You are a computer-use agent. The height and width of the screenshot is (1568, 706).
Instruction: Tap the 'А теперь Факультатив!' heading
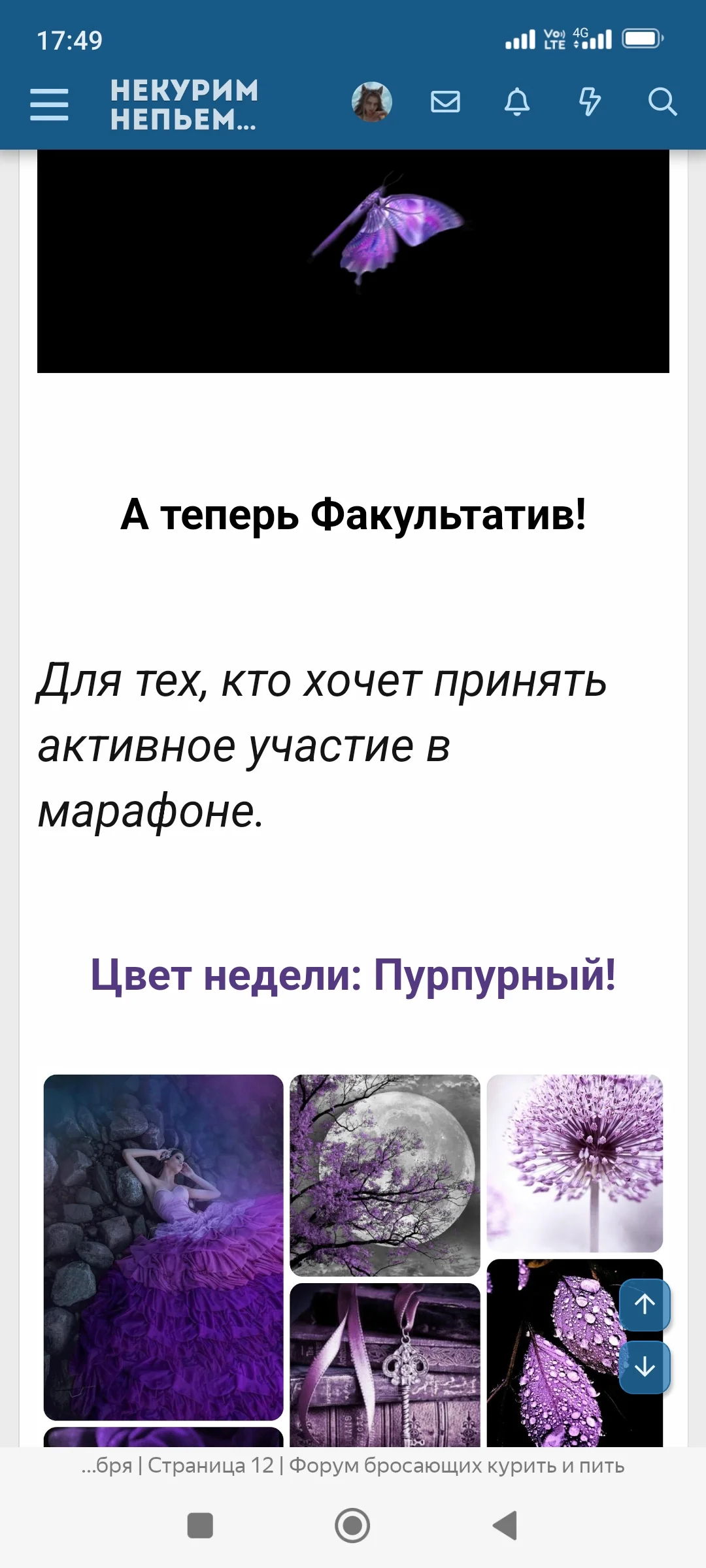coord(353,516)
